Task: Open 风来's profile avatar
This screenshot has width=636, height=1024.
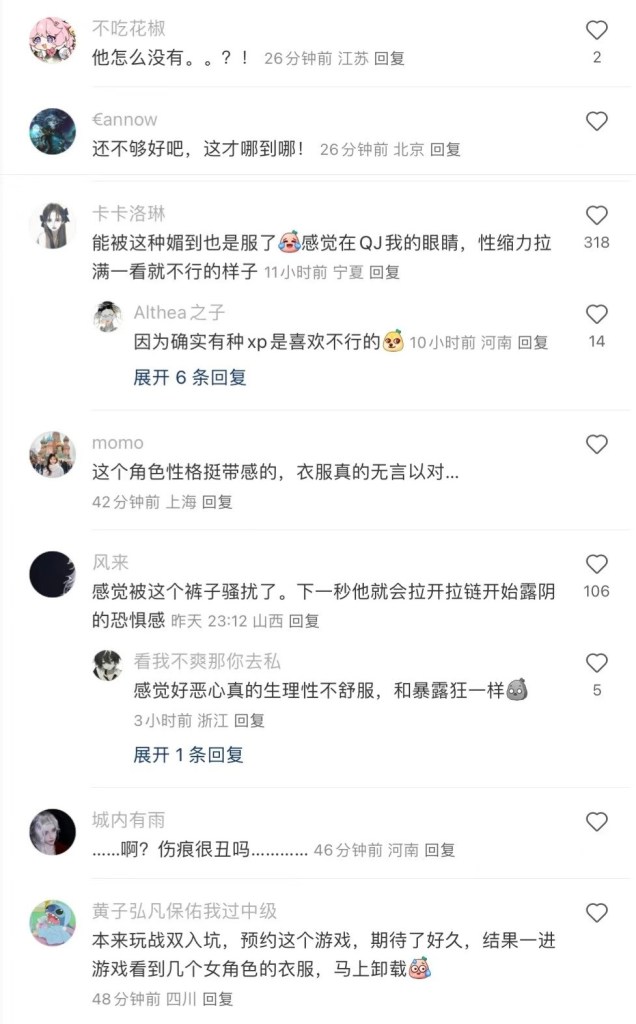Action: pyautogui.click(x=52, y=574)
